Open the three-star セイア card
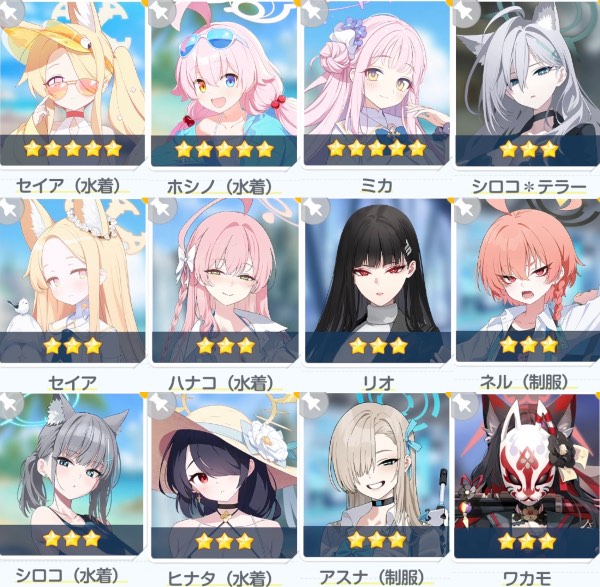Viewport: 600px width, 587px height. (72, 280)
